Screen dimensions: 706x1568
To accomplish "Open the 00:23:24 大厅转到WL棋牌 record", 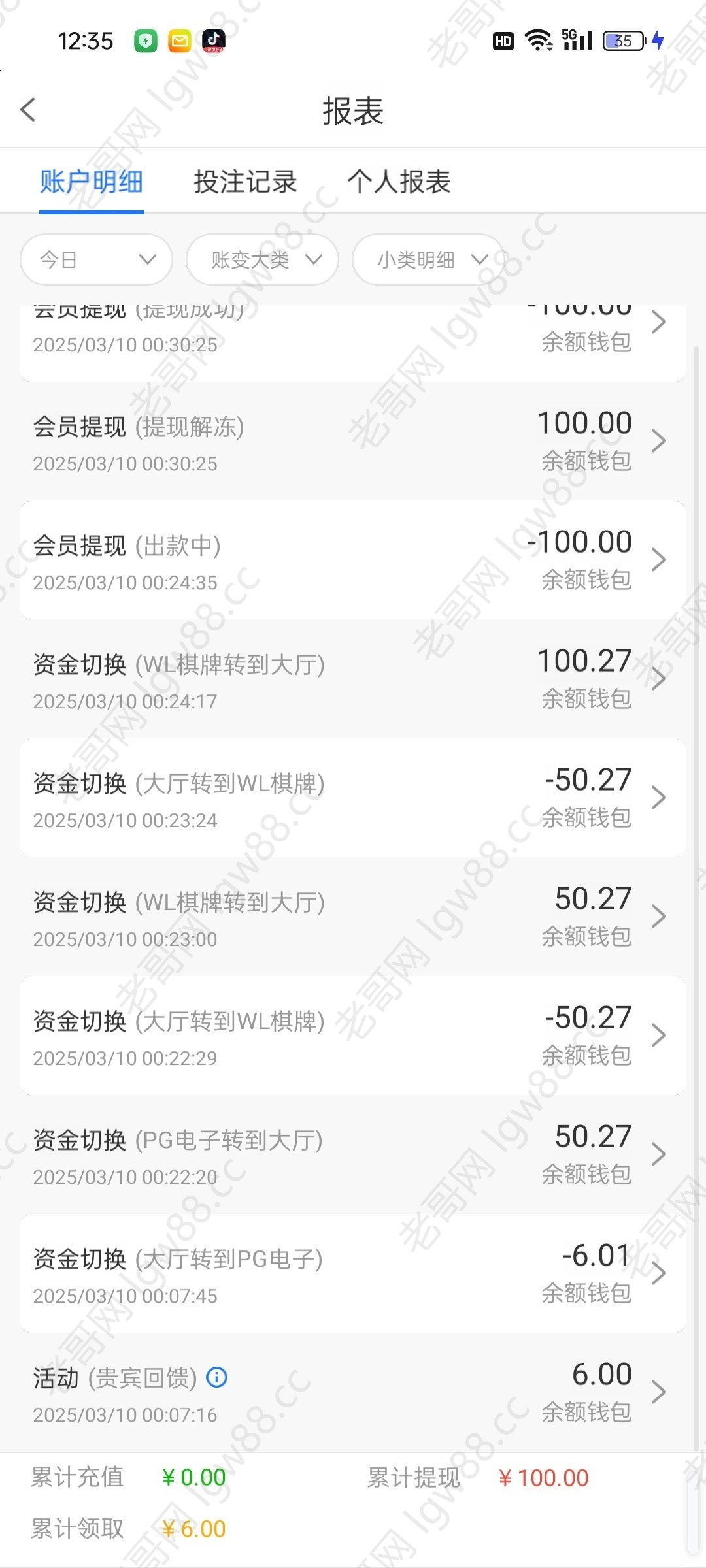I will coord(353,798).
